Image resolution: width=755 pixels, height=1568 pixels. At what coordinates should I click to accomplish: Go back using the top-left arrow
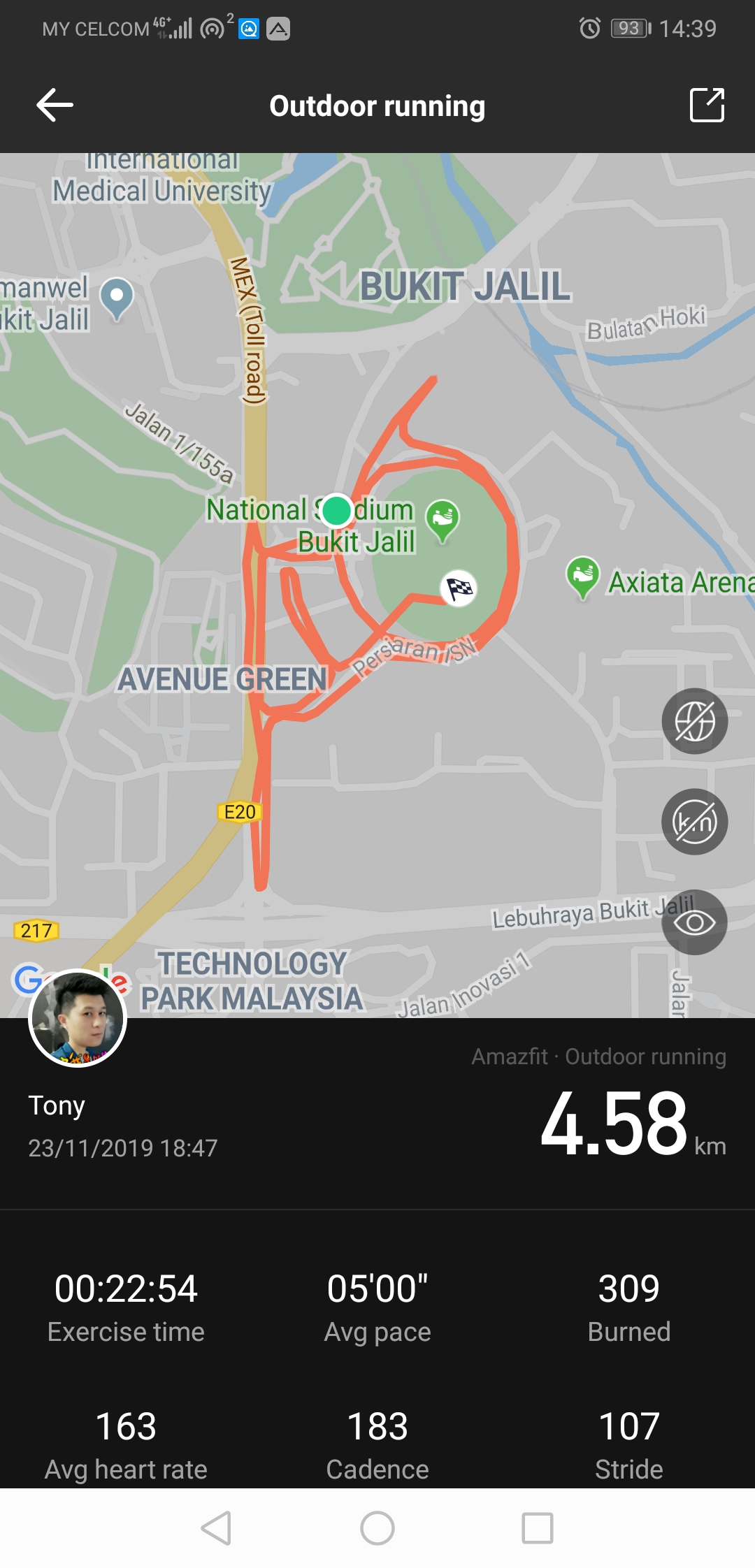point(55,106)
